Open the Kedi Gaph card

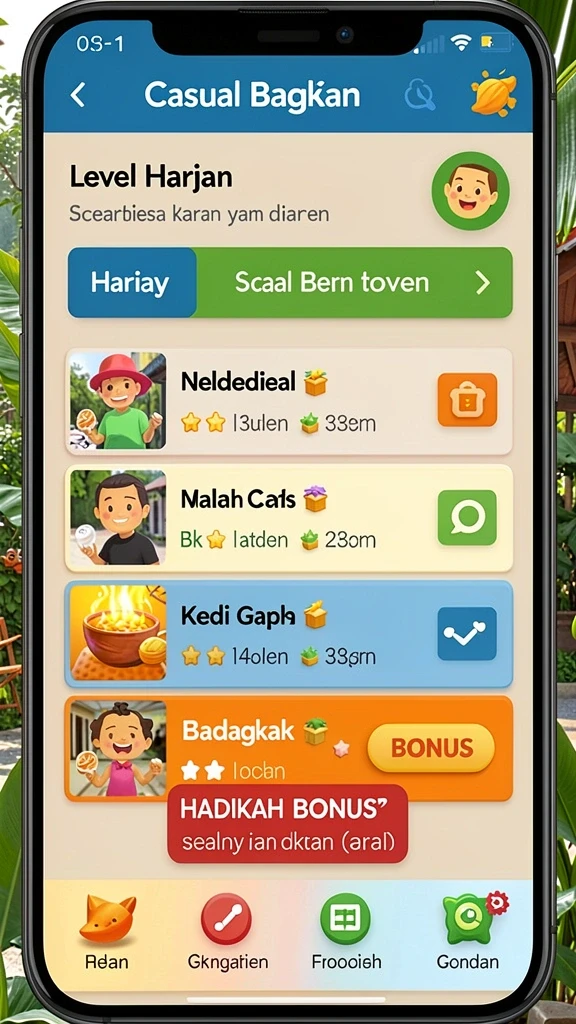pyautogui.click(x=289, y=634)
